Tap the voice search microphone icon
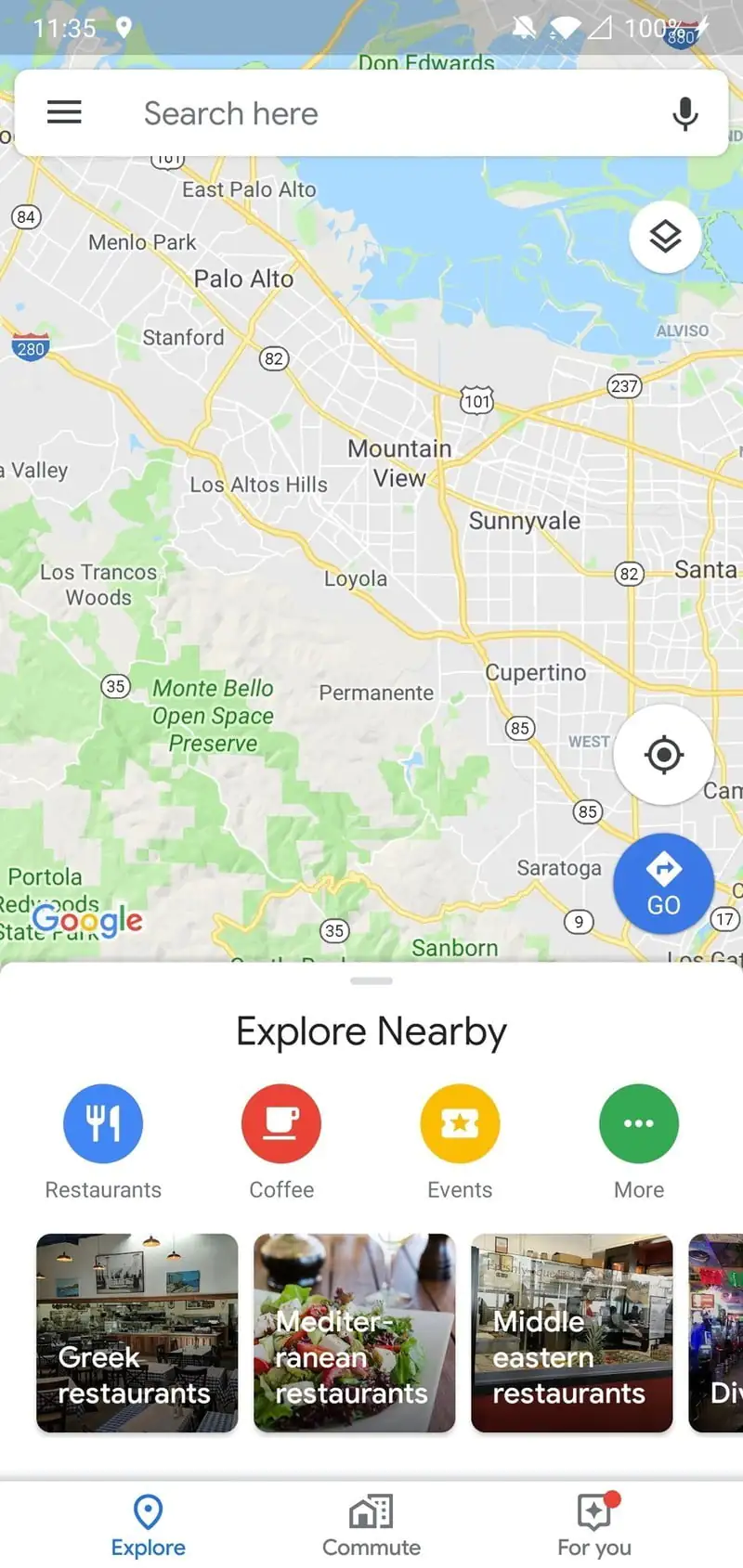The height and width of the screenshot is (1568, 743). pos(684,112)
